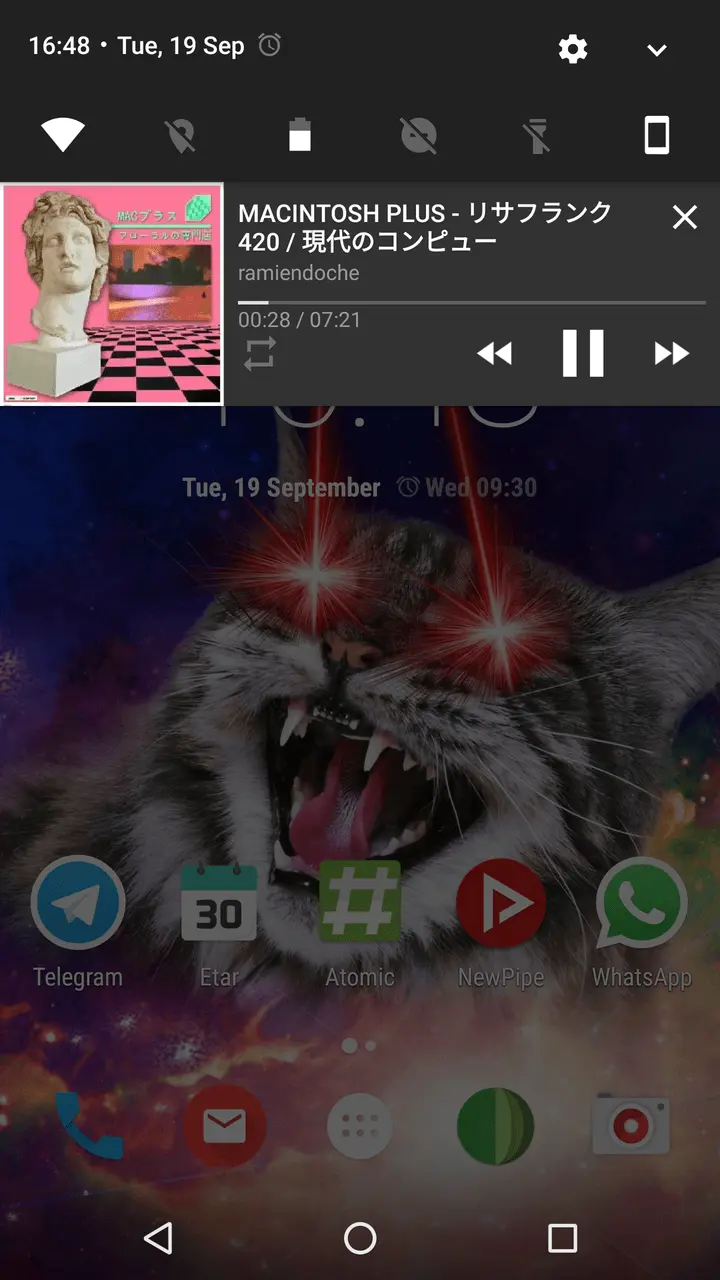Tap the system back button

[x=158, y=1238]
